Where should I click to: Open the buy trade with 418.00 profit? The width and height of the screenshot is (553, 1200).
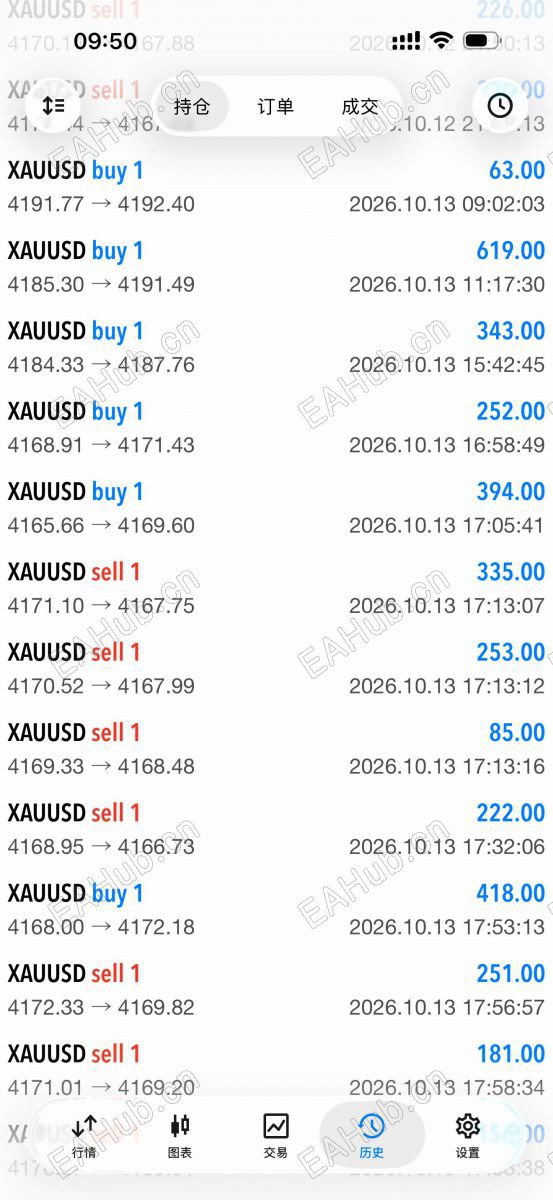276,910
